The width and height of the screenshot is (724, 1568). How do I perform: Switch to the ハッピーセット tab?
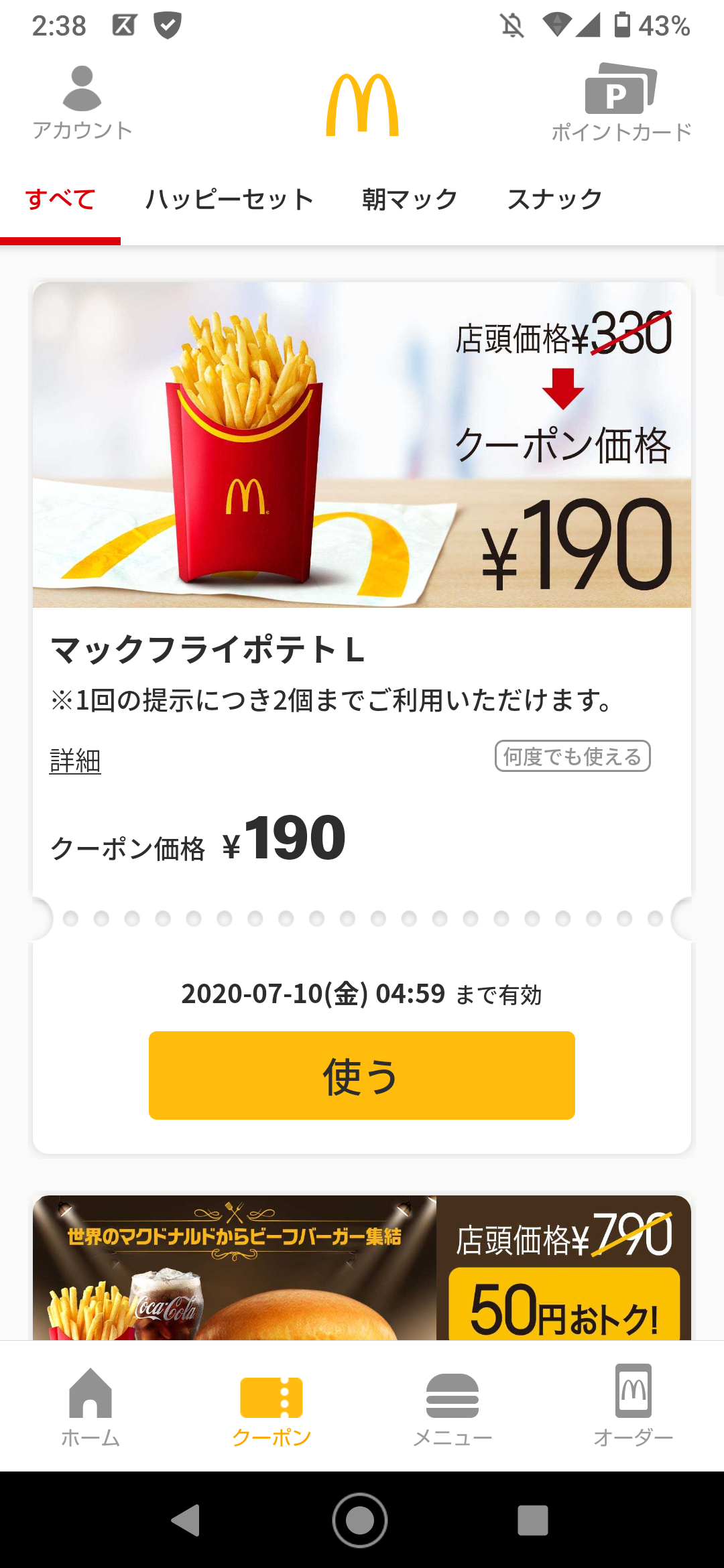point(229,200)
